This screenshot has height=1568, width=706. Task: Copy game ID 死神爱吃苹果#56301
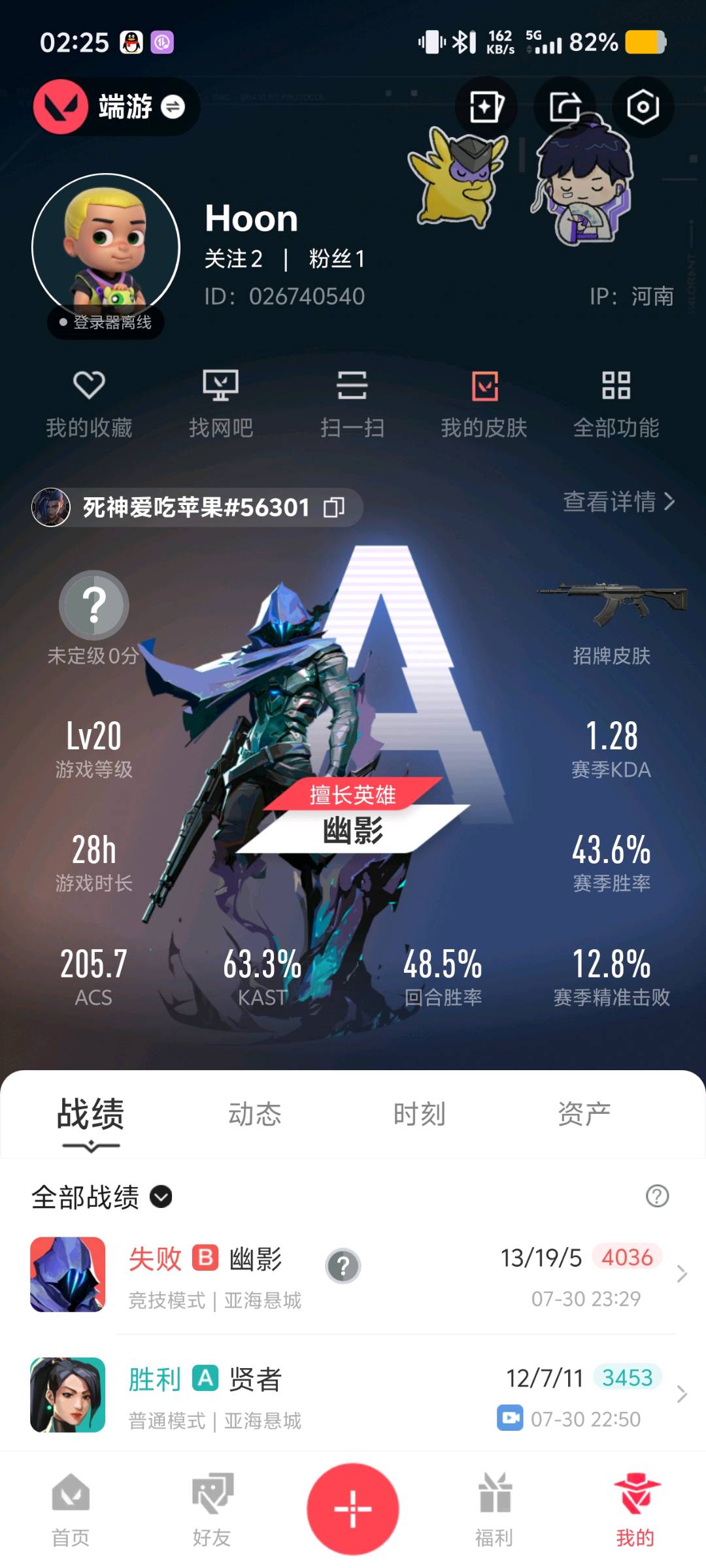(x=334, y=507)
